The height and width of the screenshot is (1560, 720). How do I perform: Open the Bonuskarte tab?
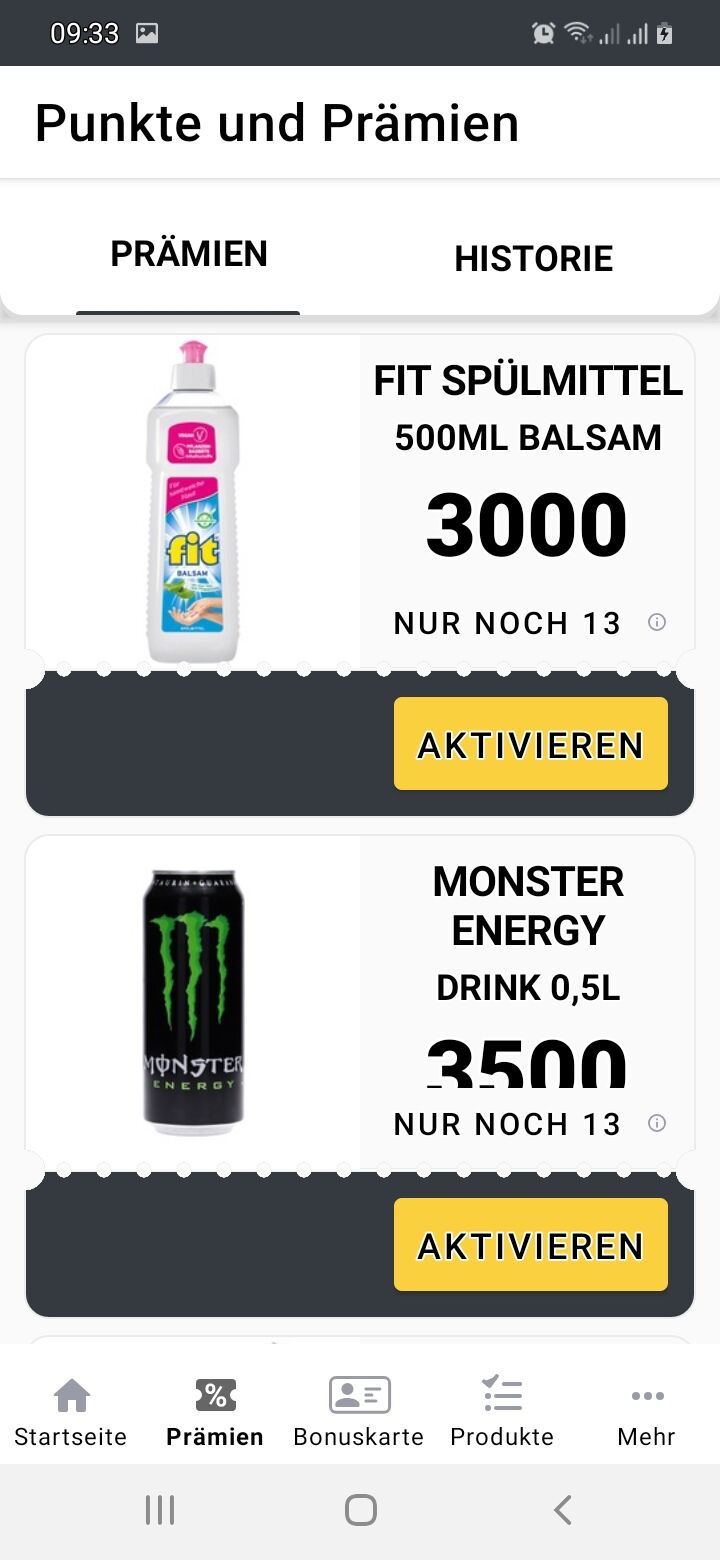[x=359, y=1413]
